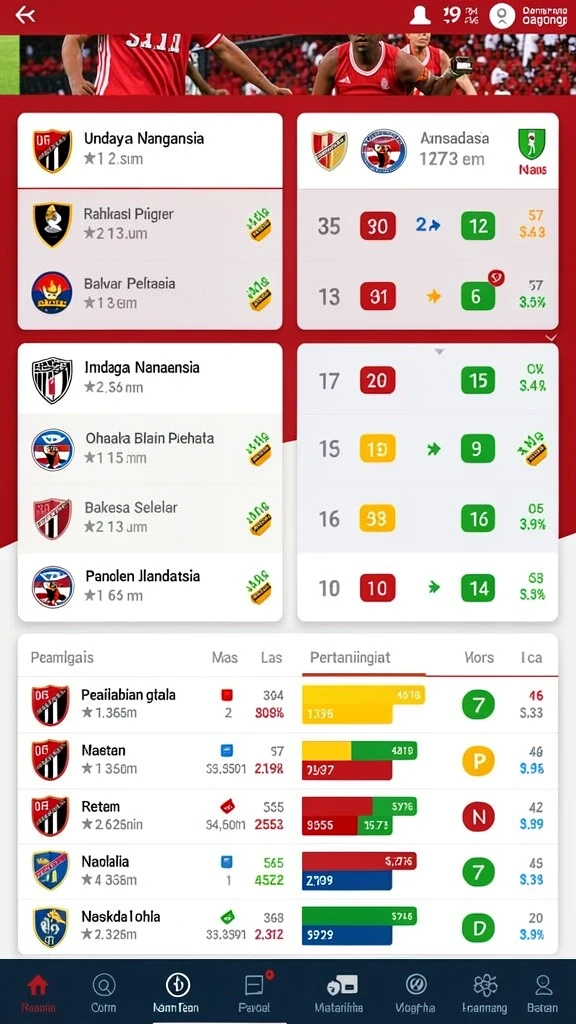Open the Peailabian gtala table row
This screenshot has height=1024, width=576.
click(288, 705)
